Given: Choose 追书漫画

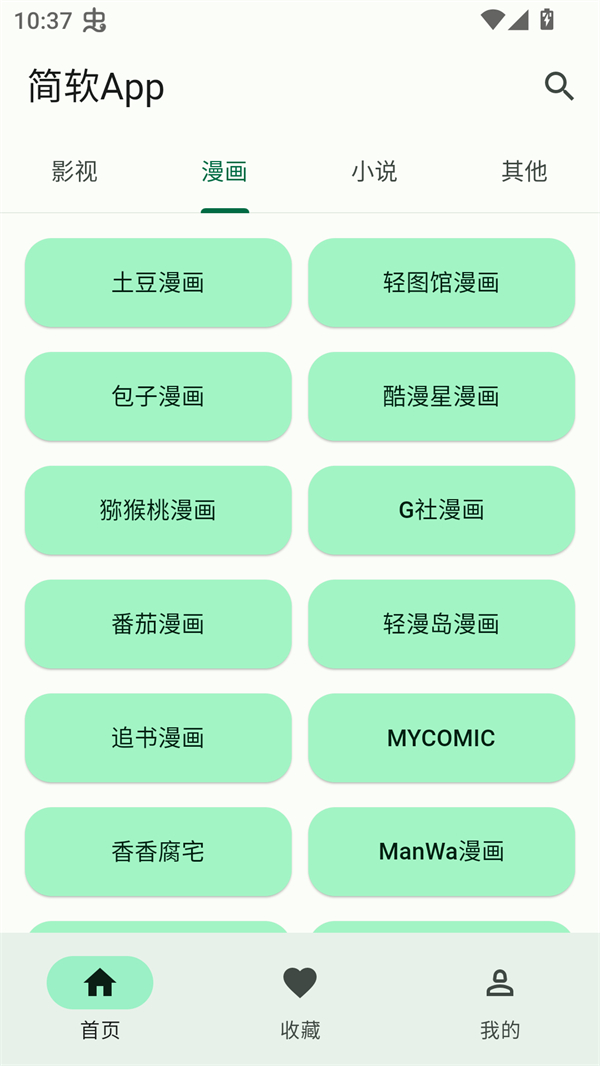Looking at the screenshot, I should (158, 739).
